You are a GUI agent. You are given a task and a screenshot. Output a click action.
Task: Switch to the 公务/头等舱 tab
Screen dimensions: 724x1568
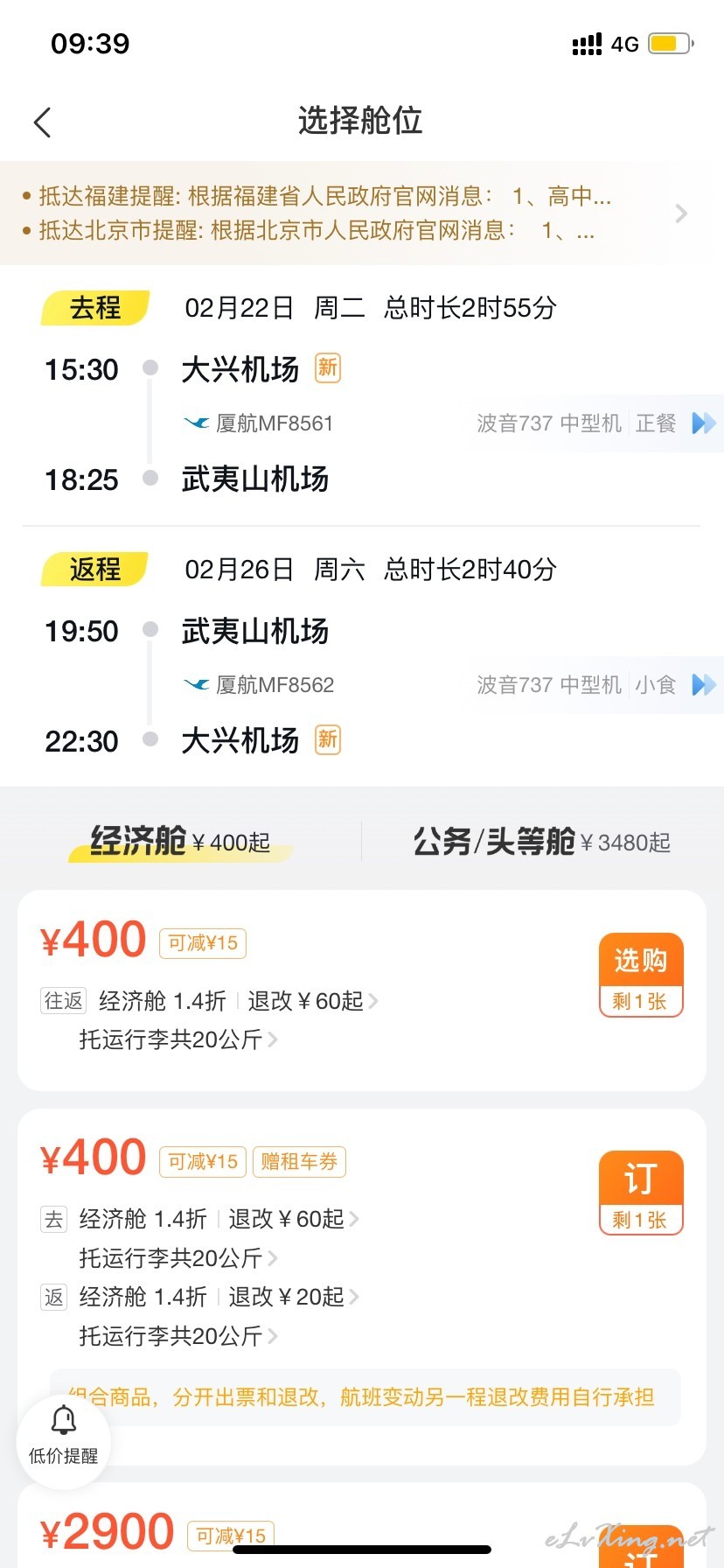[x=542, y=842]
